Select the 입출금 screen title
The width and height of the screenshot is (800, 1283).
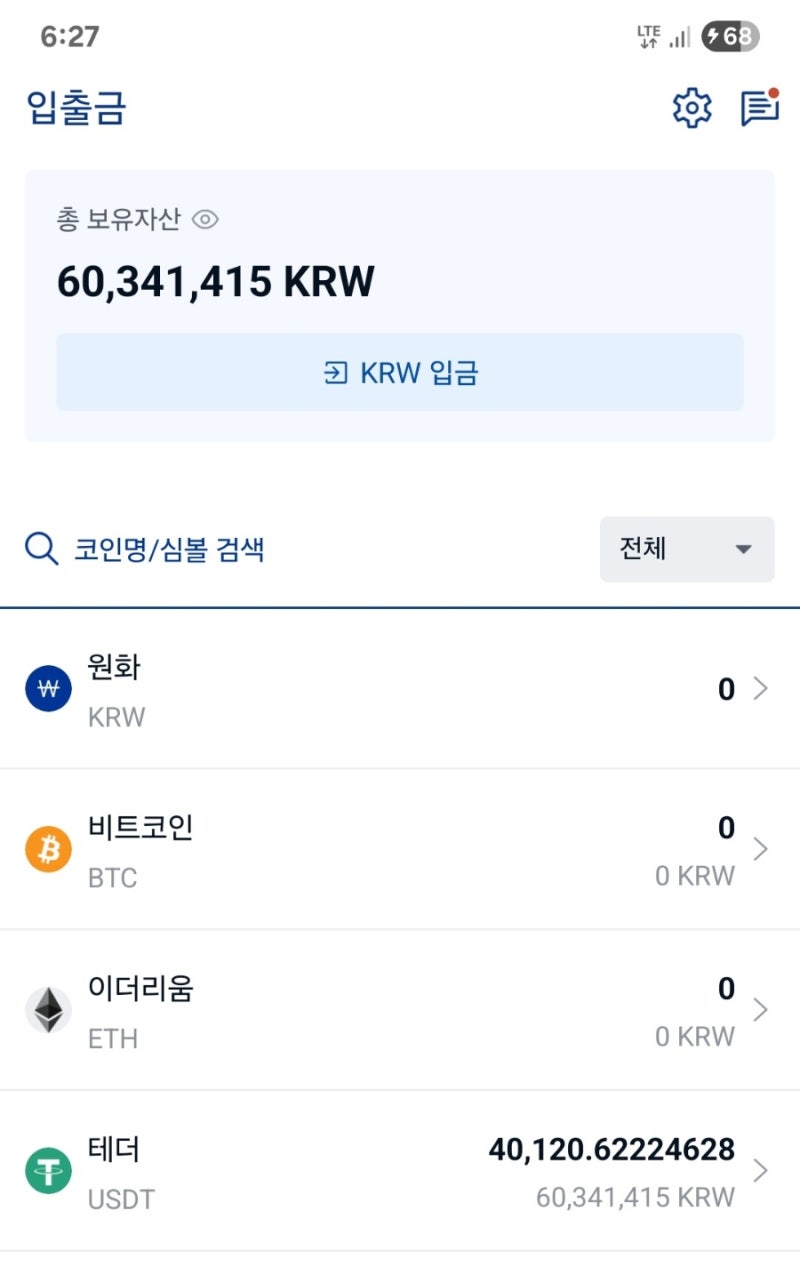coord(73,108)
